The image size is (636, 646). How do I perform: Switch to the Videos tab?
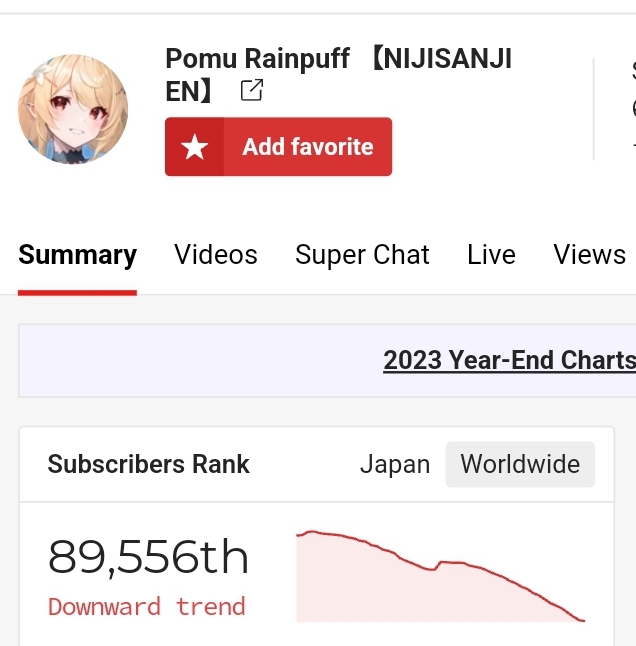click(216, 255)
